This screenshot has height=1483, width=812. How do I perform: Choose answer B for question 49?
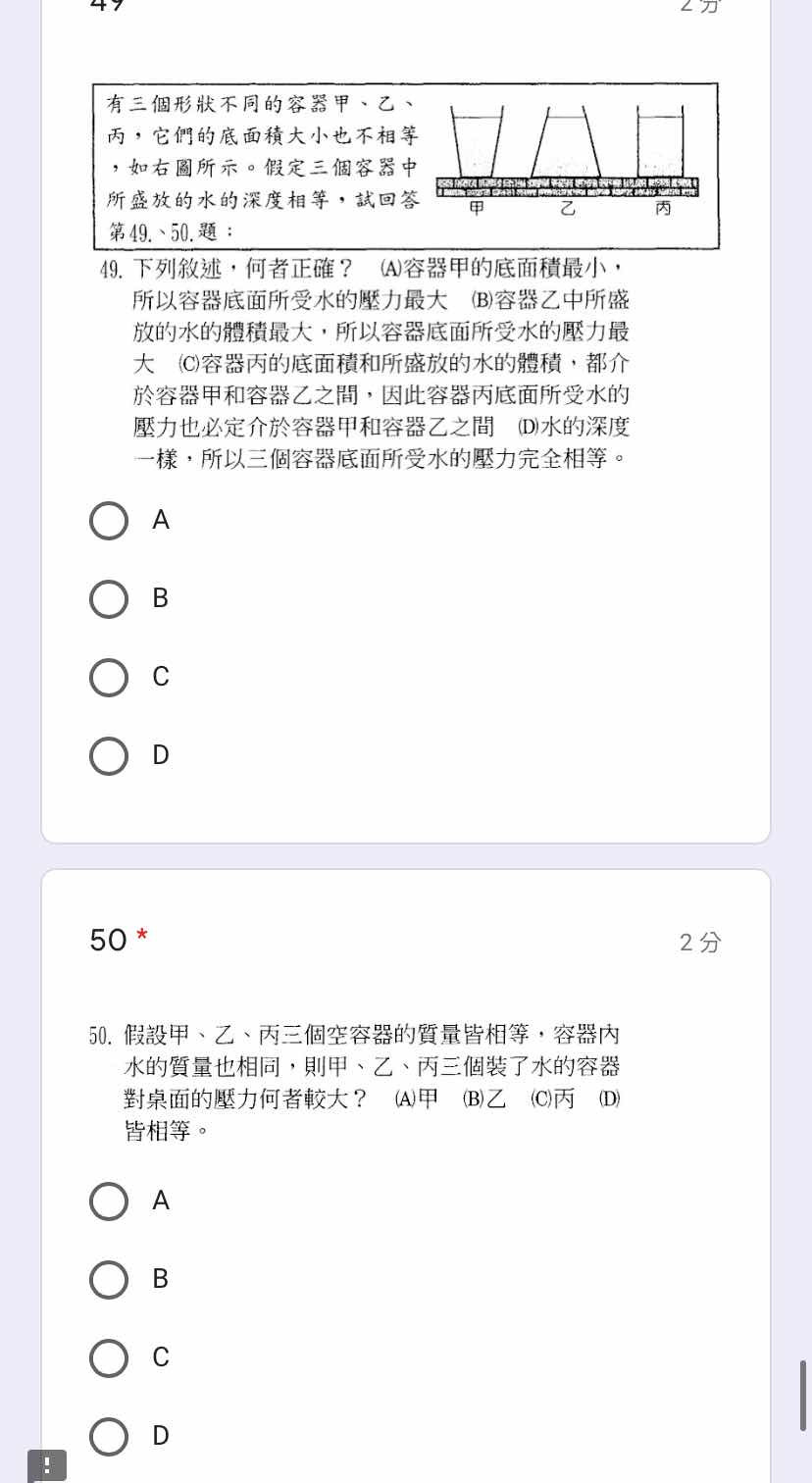[x=109, y=599]
